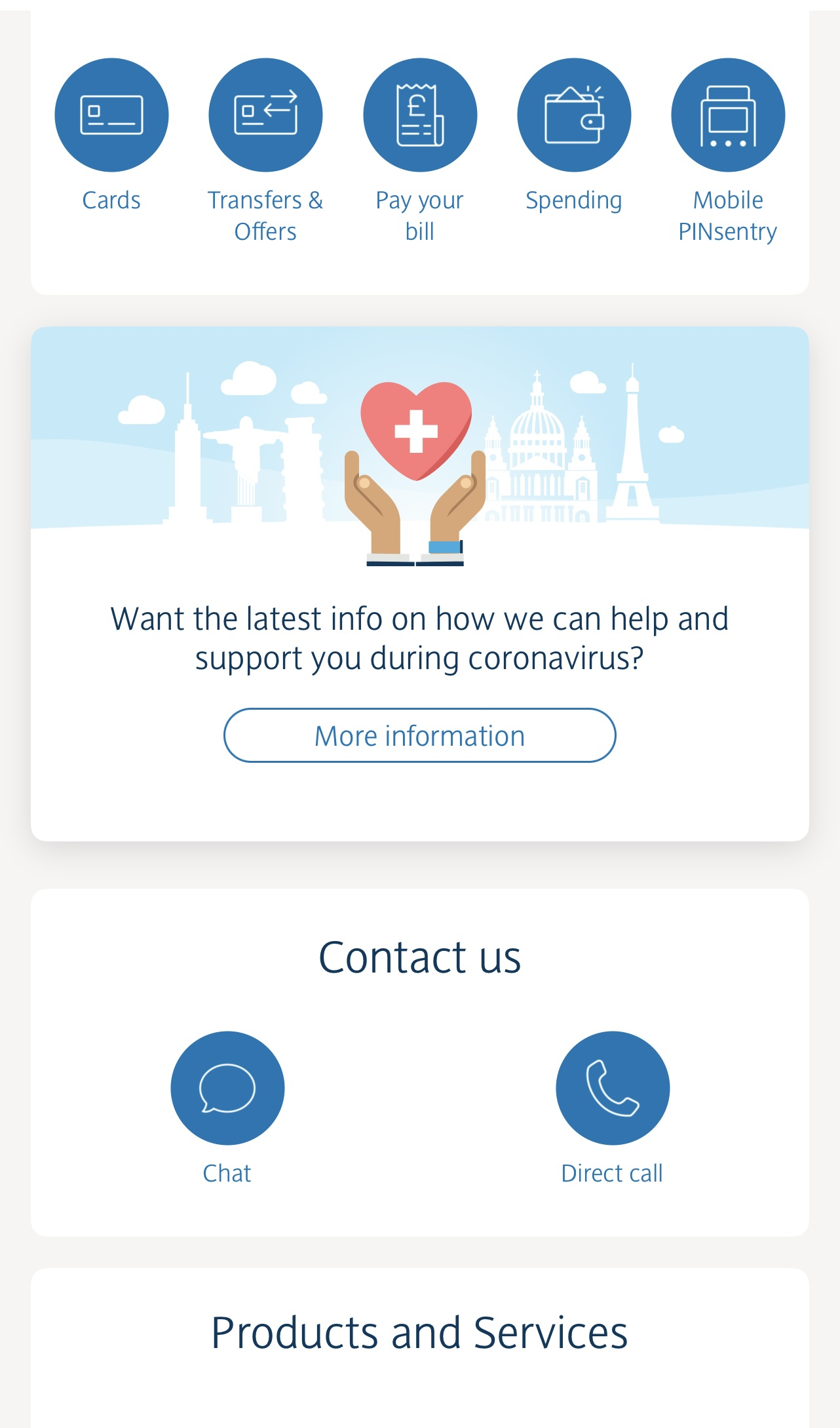The height and width of the screenshot is (1428, 840).
Task: Tap More information about coronavirus support
Action: 420,735
